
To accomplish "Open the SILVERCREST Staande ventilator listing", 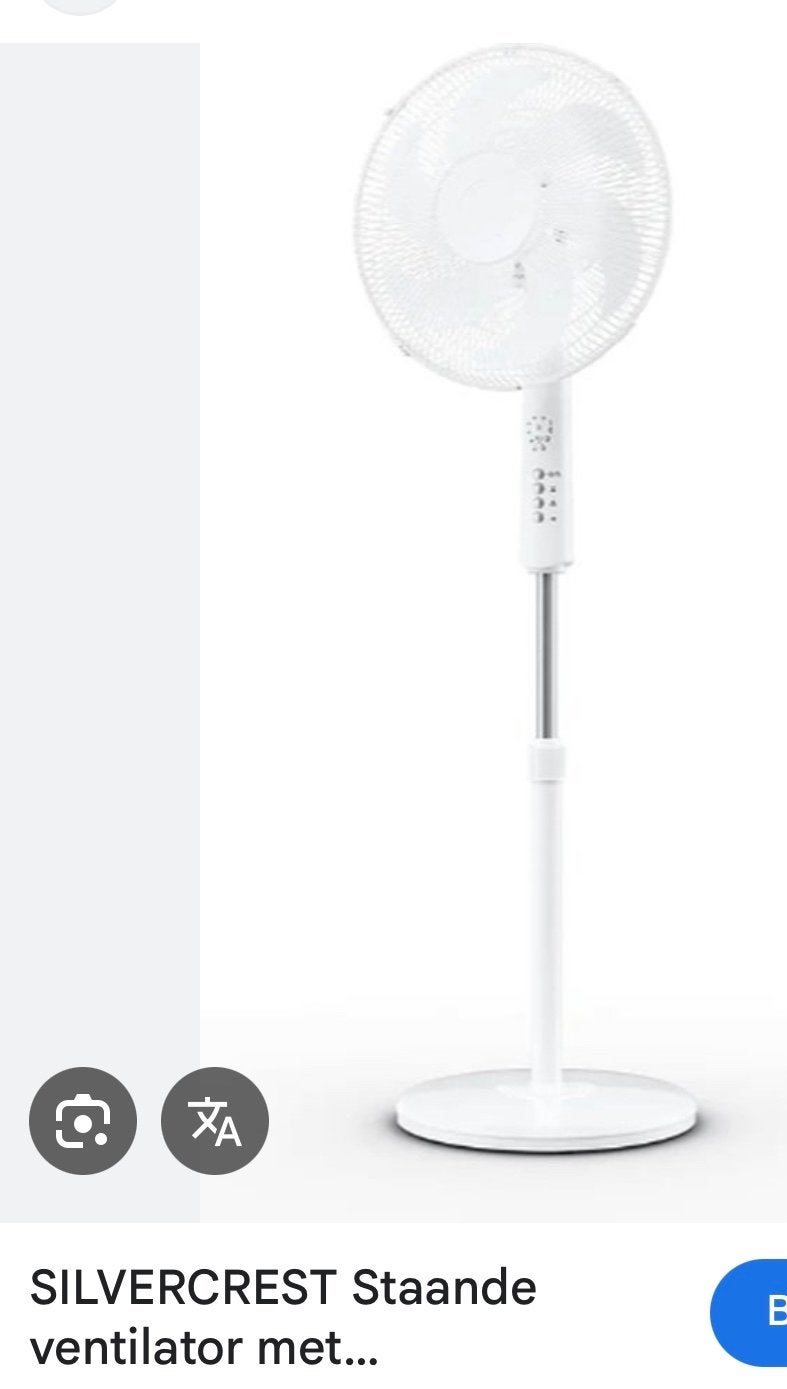I will 283,1317.
